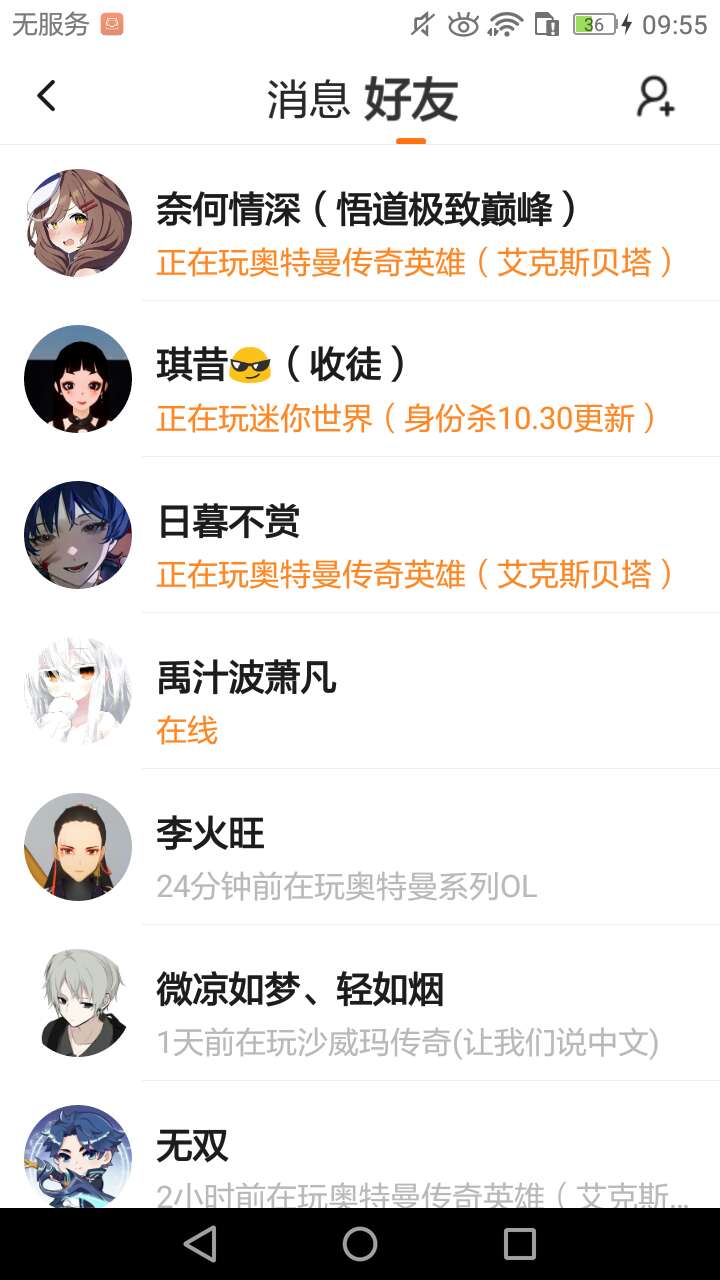The image size is (720, 1280).
Task: Select the 好友 tab
Action: click(411, 99)
